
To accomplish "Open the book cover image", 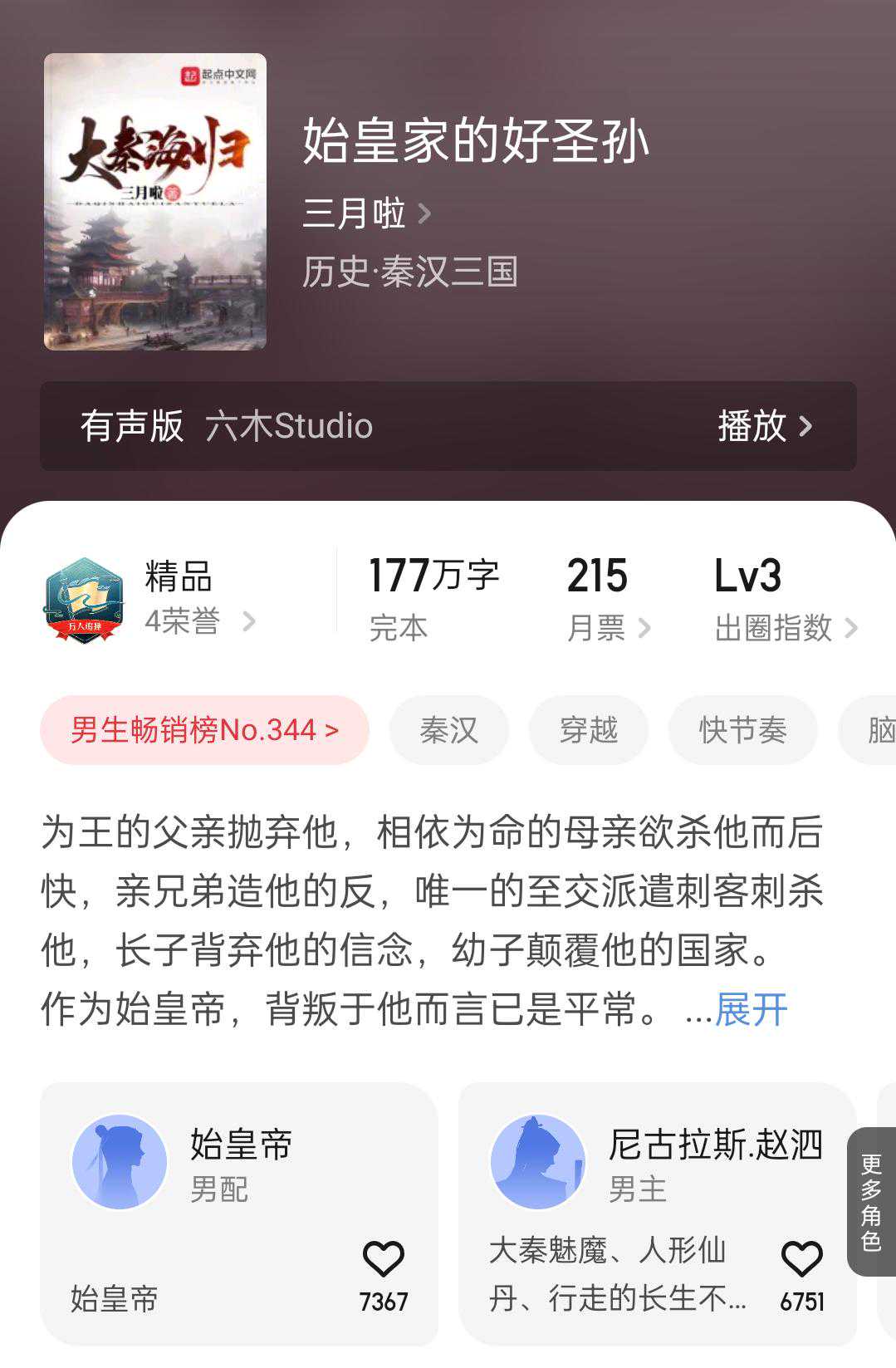I will 155,202.
